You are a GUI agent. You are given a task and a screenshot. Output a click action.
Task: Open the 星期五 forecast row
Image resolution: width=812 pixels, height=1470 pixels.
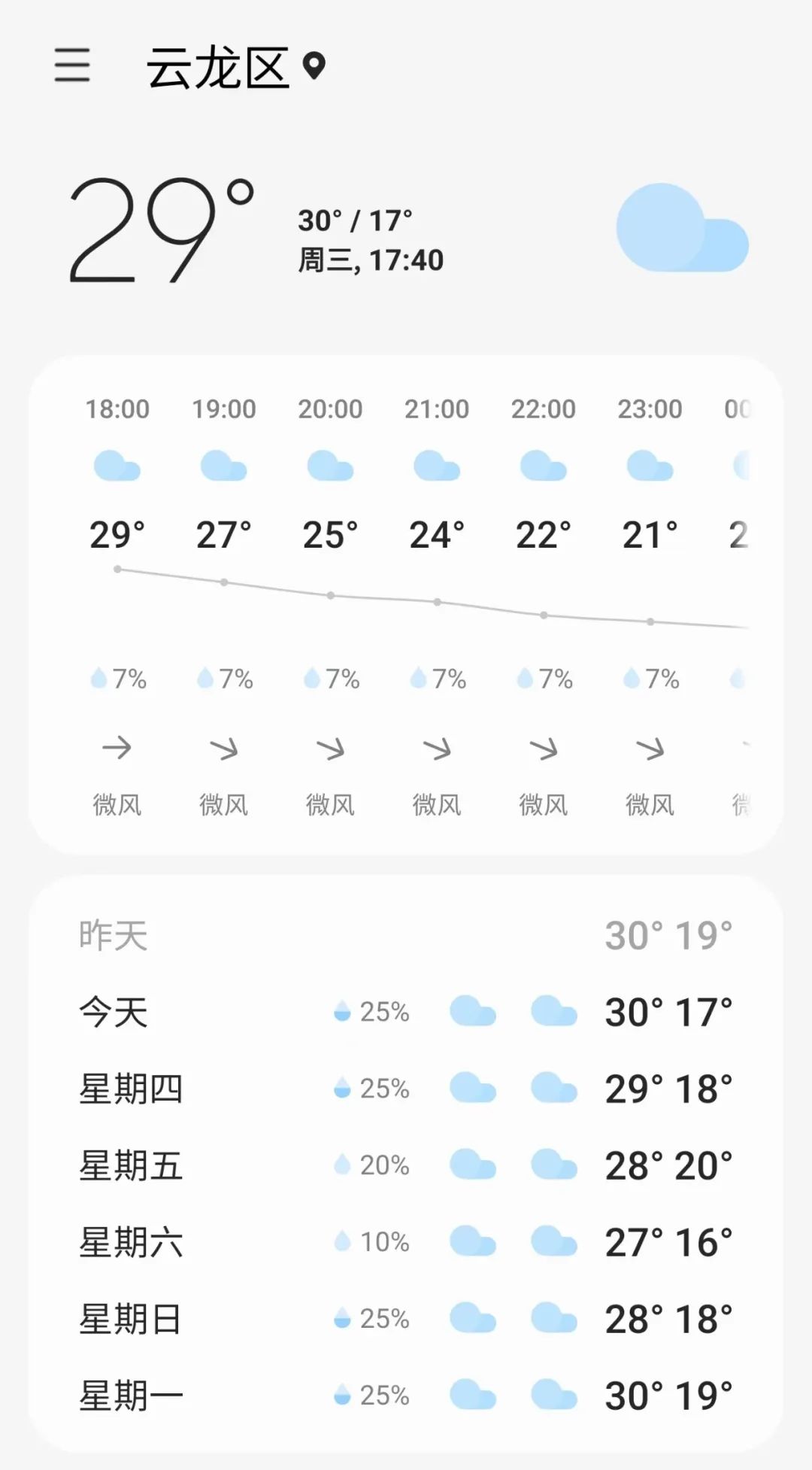[406, 1165]
